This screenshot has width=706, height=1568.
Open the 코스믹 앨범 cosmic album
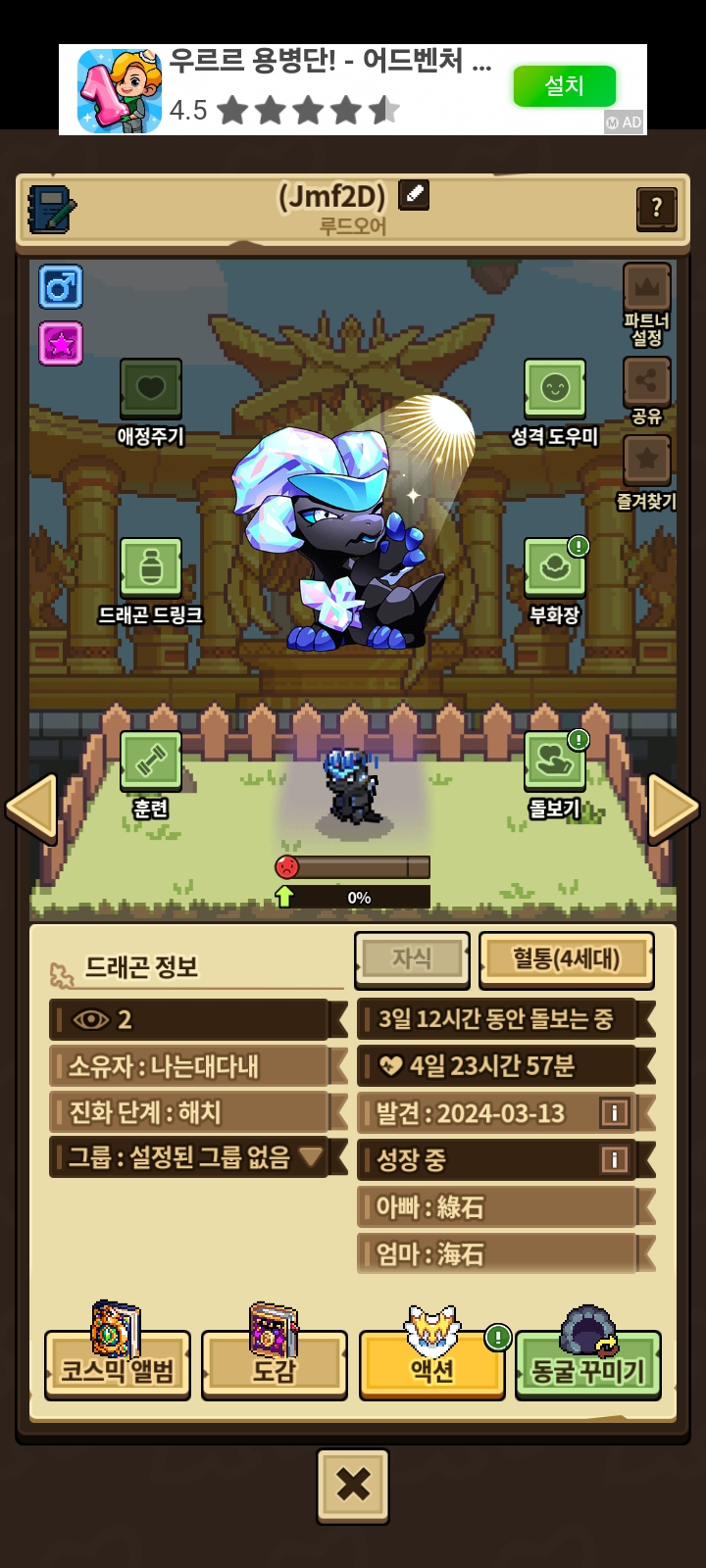[x=118, y=1363]
